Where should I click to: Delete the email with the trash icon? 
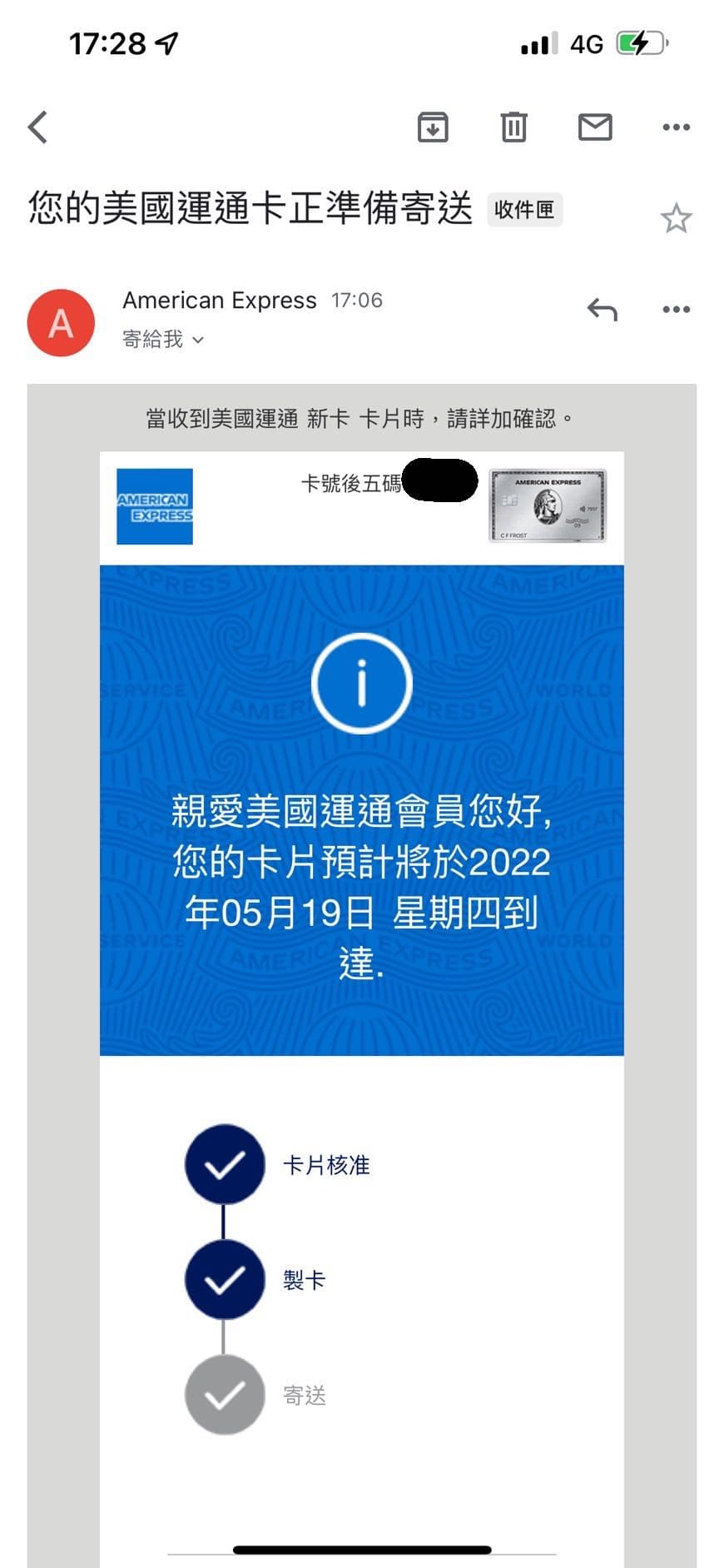[x=513, y=127]
